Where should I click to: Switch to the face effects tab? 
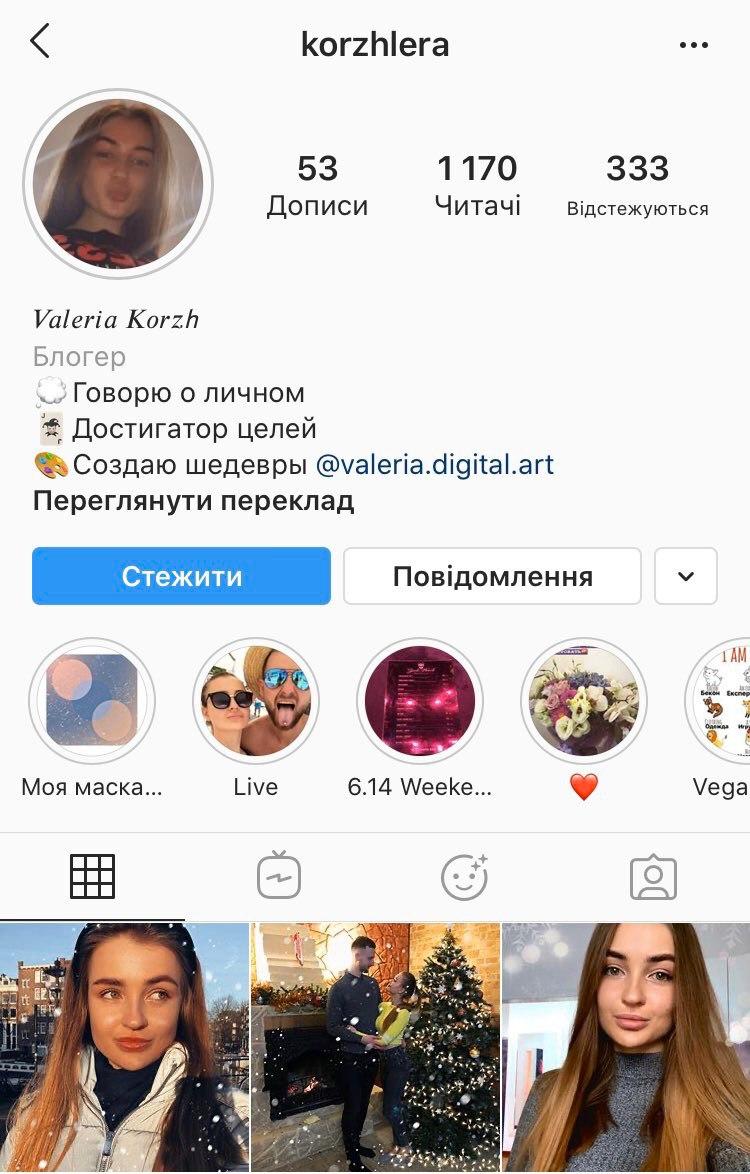click(465, 877)
